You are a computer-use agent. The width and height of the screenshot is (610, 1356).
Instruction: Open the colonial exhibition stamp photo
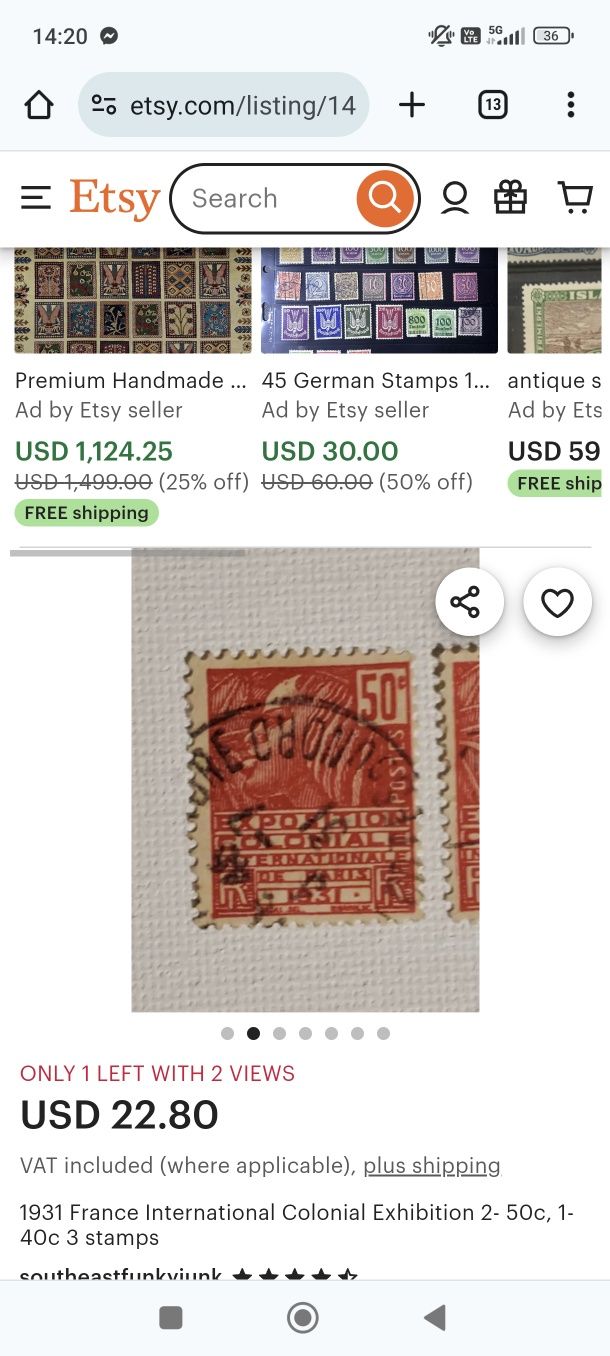click(x=305, y=780)
